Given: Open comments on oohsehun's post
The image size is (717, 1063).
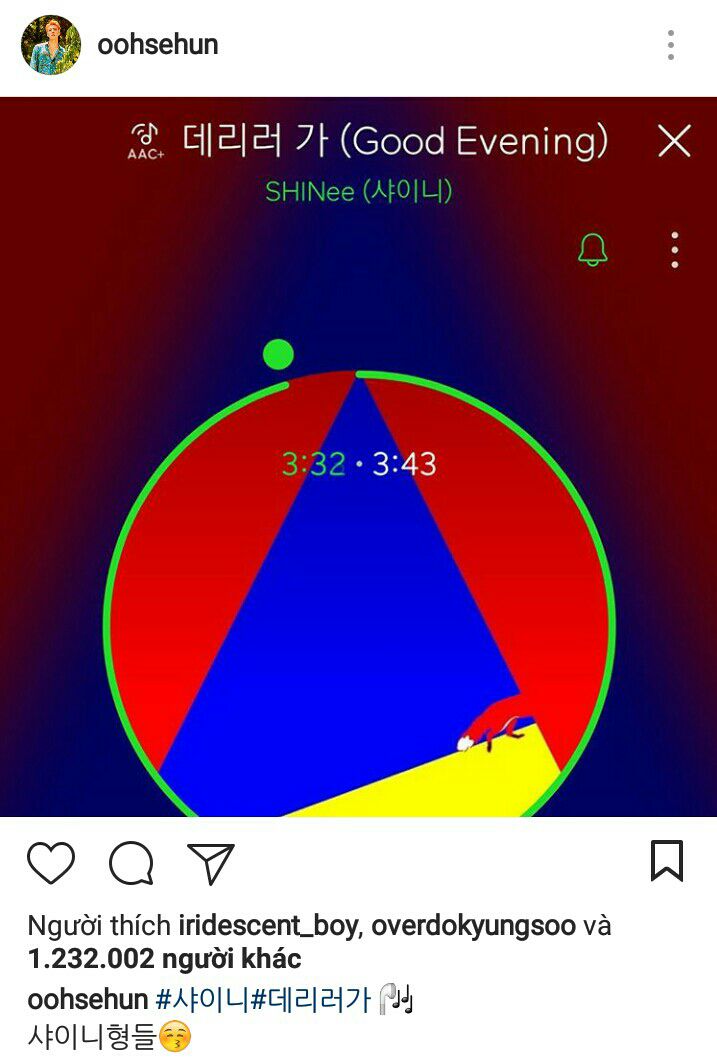Looking at the screenshot, I should click(x=131, y=863).
